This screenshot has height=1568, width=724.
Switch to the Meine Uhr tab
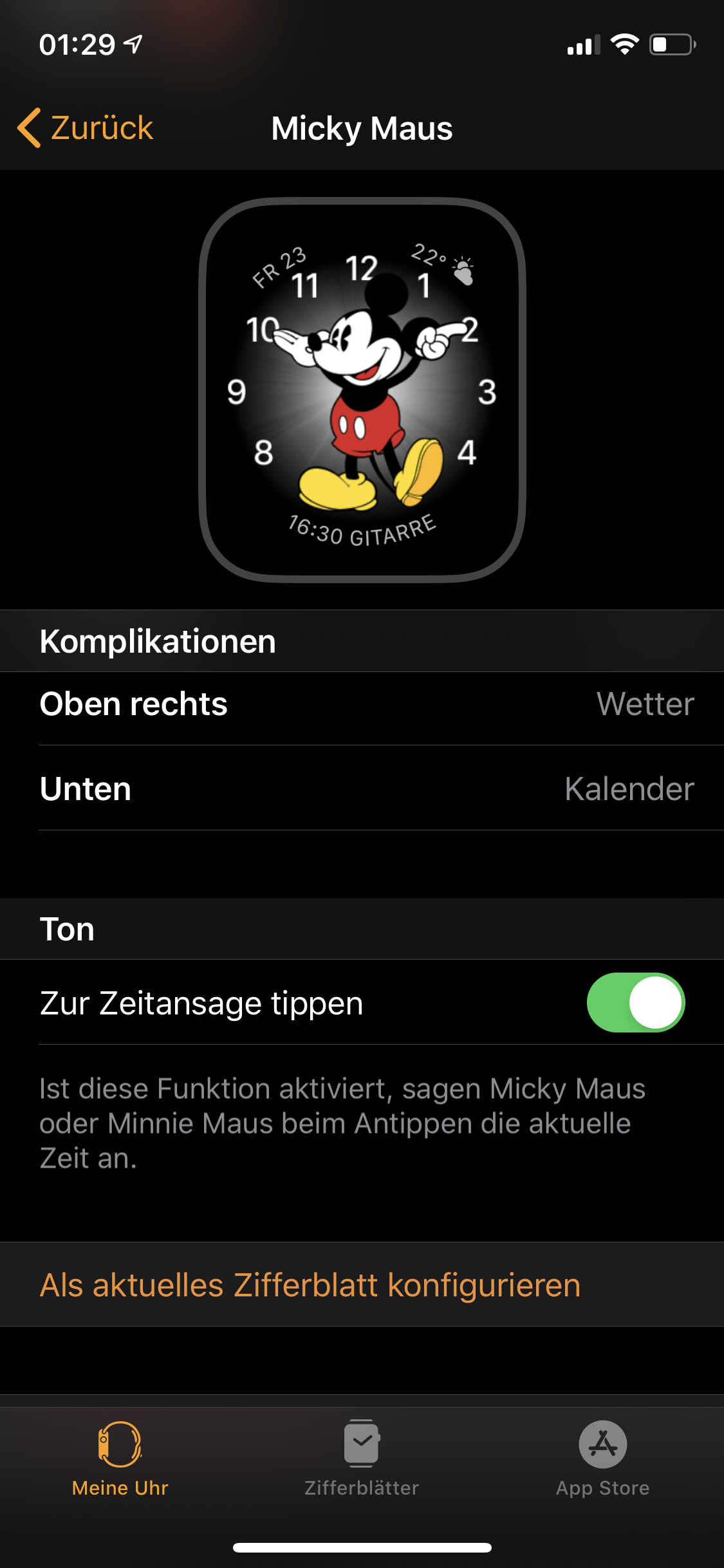pos(120,1459)
